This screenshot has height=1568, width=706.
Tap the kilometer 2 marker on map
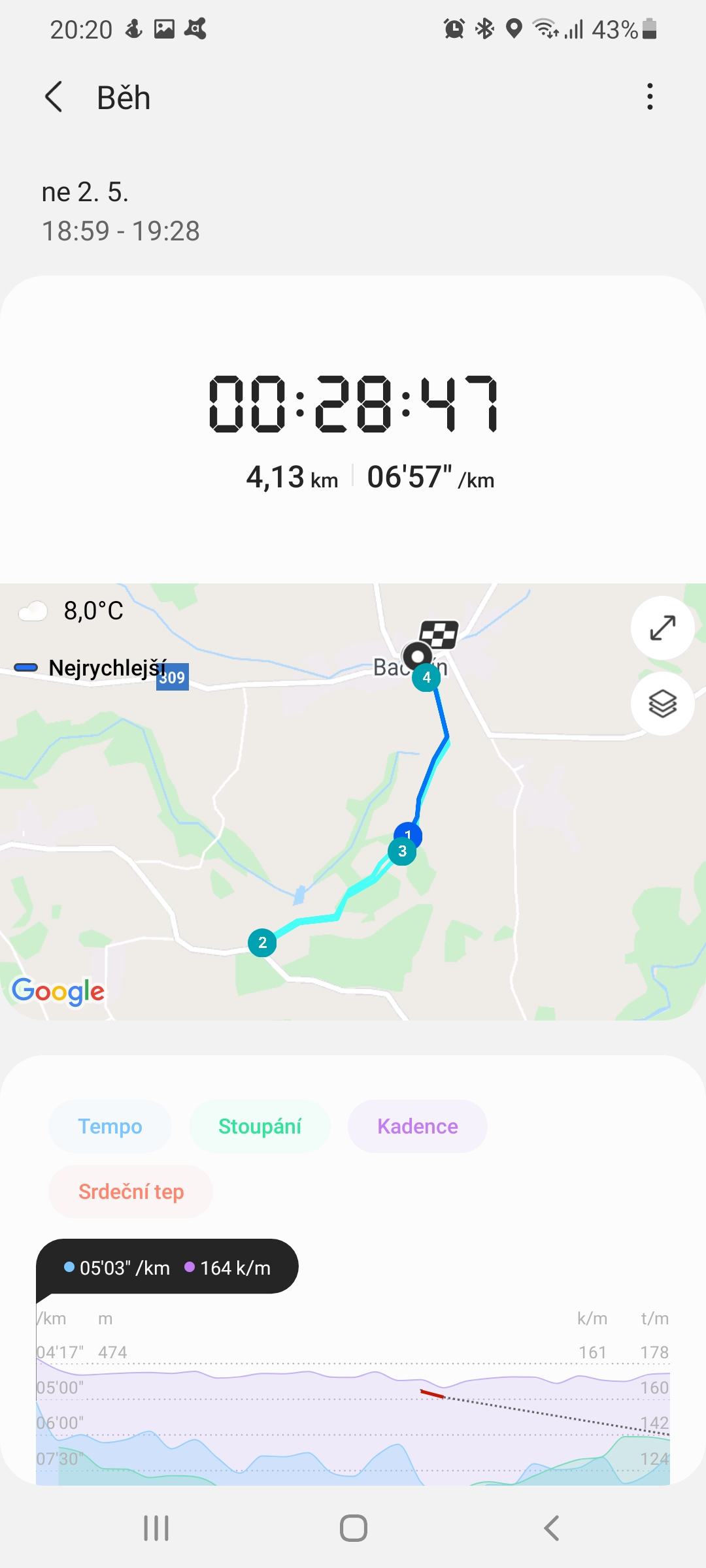click(262, 943)
